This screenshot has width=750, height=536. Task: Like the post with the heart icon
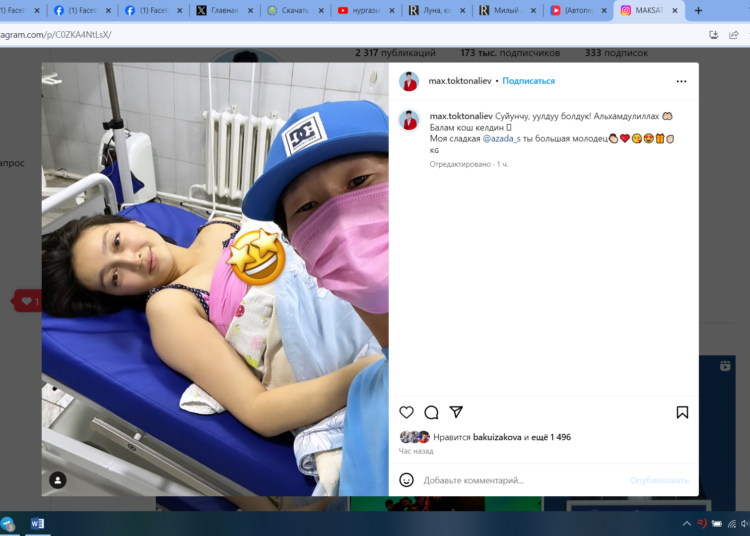click(x=406, y=412)
